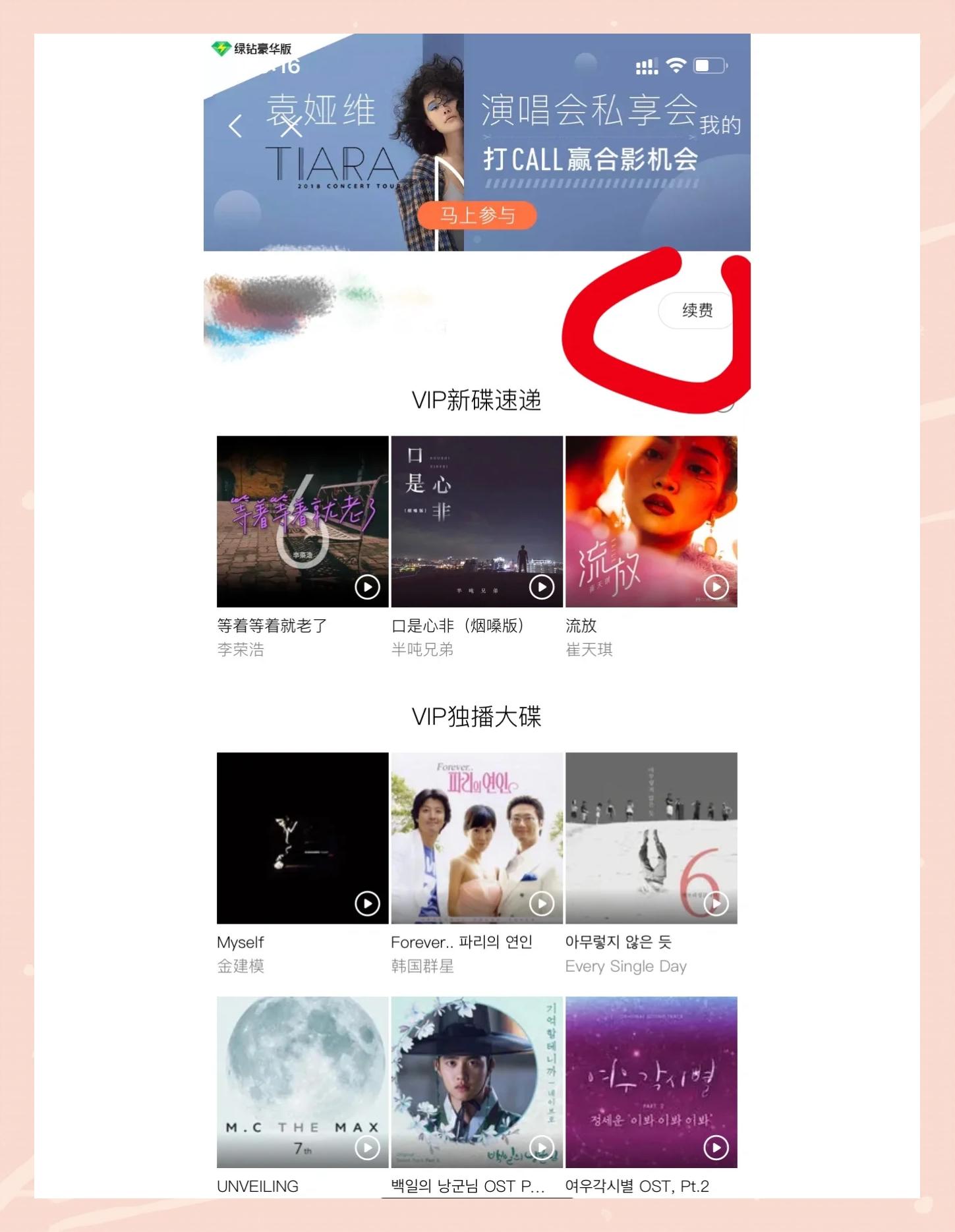Open the album Forever.. 파리의 연인
Image resolution: width=955 pixels, height=1232 pixels.
477,837
